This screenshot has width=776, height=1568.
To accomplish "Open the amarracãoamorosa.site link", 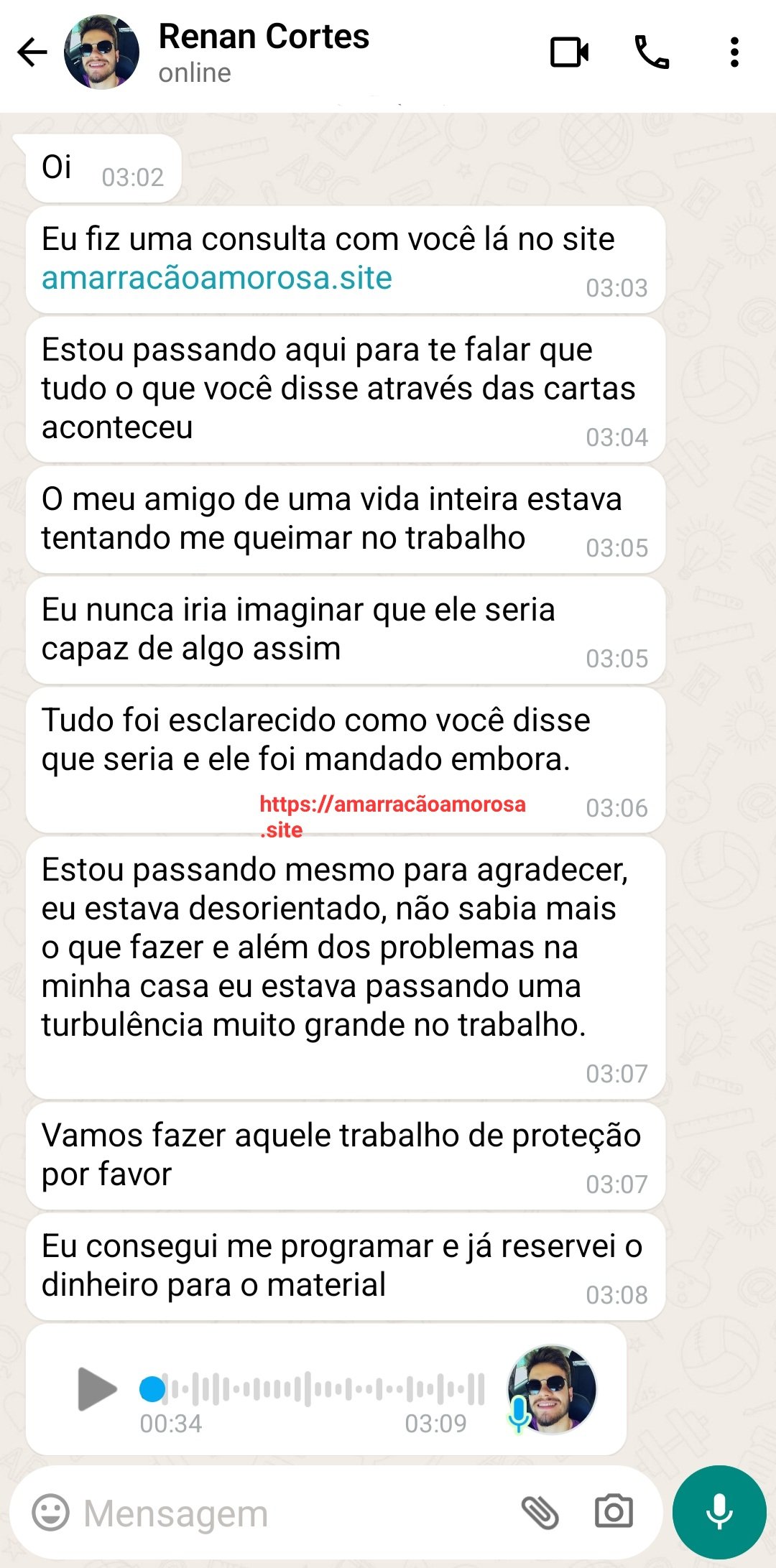I will pos(216,280).
